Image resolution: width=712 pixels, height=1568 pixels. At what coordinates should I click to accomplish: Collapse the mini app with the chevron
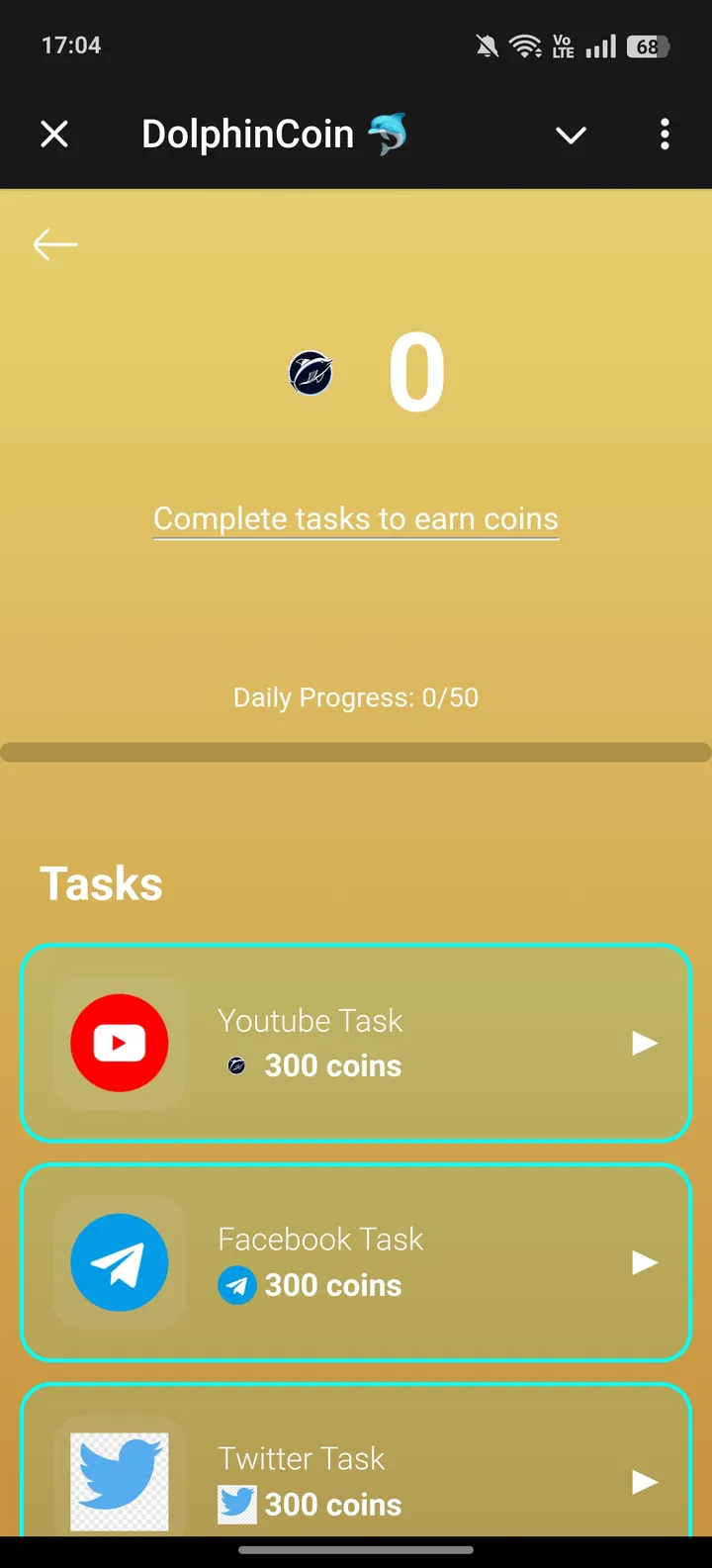coord(571,134)
